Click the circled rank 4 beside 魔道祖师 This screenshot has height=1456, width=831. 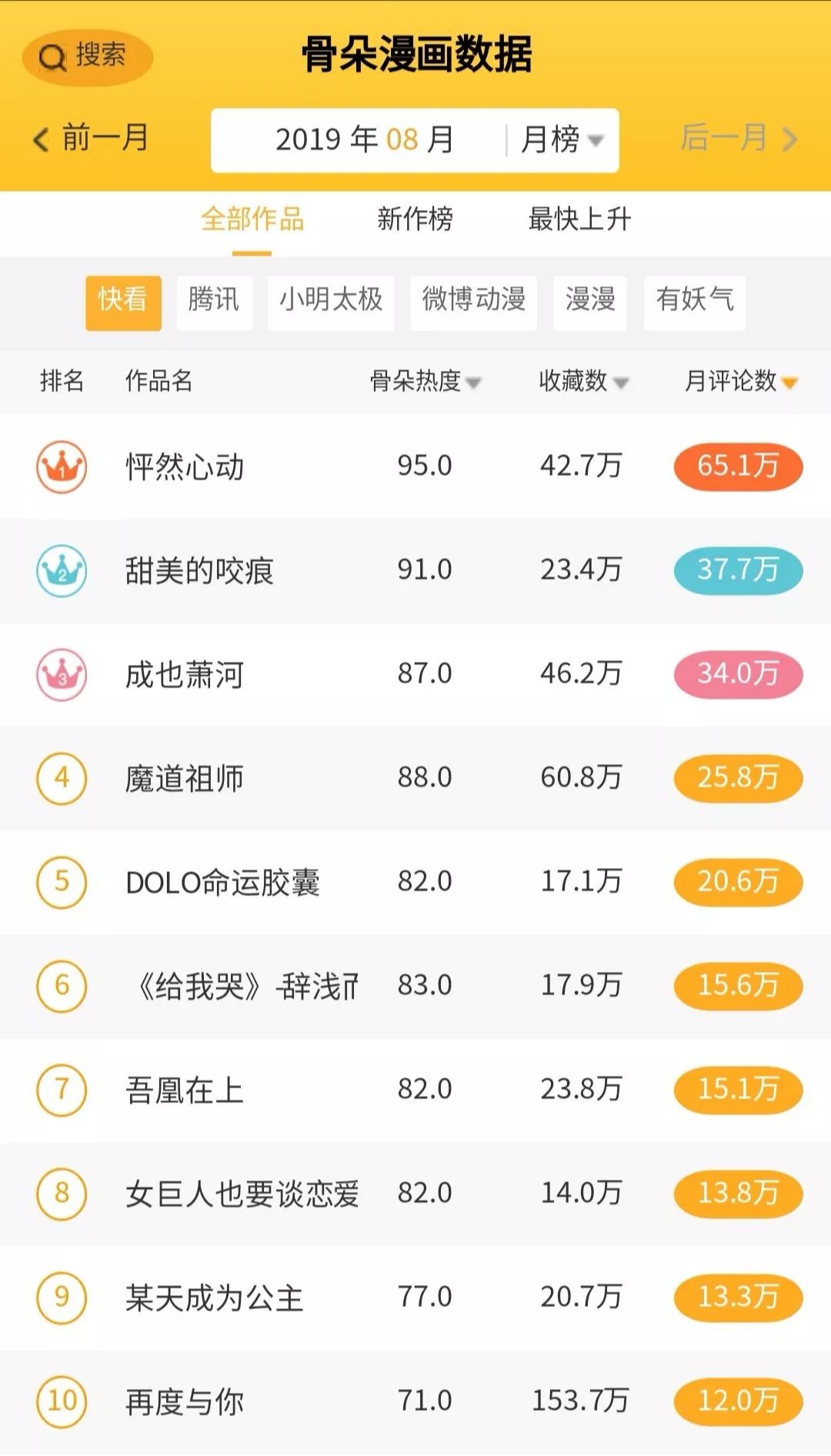point(62,779)
